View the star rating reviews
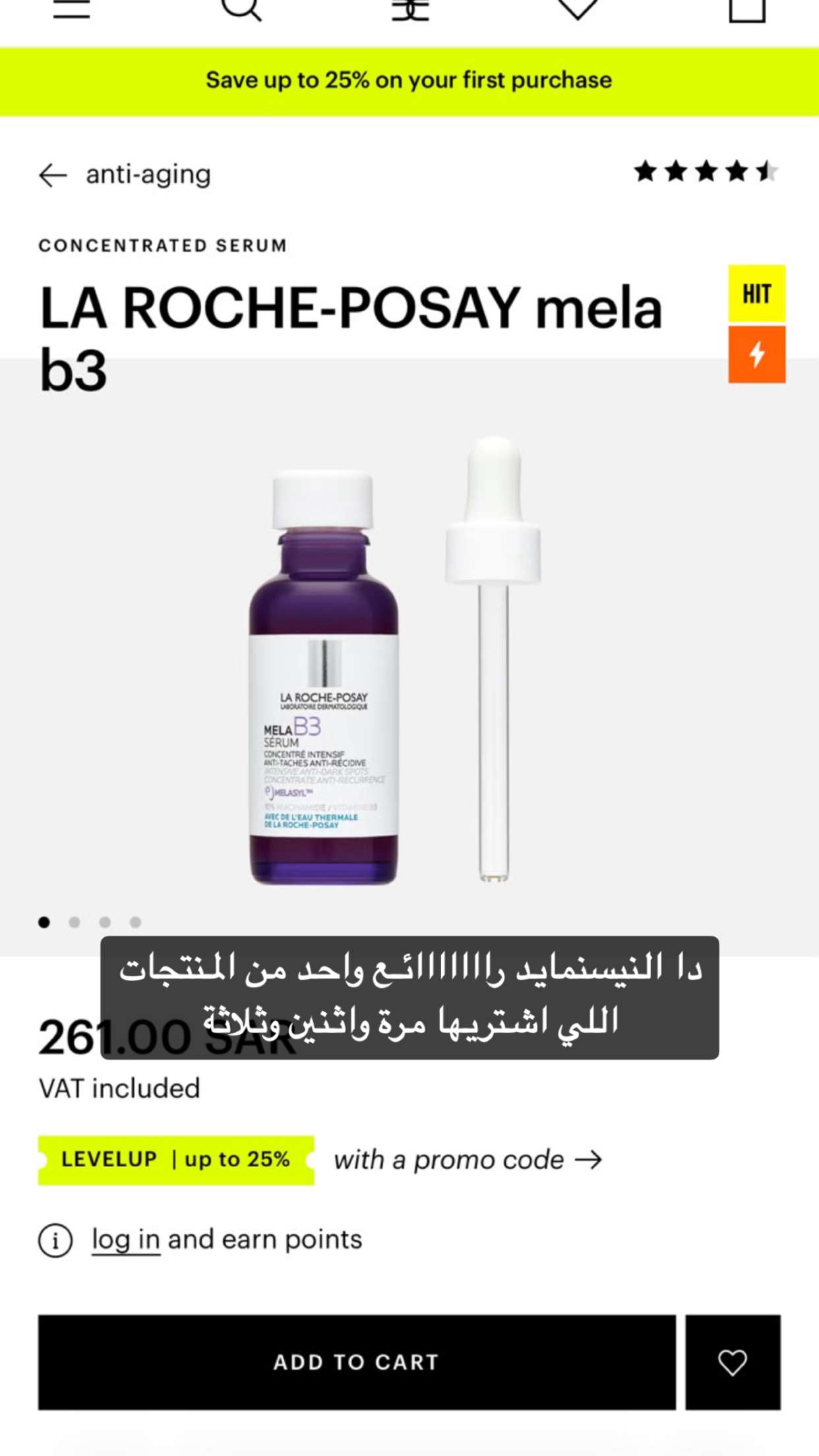This screenshot has height=1456, width=819. pos(706,172)
